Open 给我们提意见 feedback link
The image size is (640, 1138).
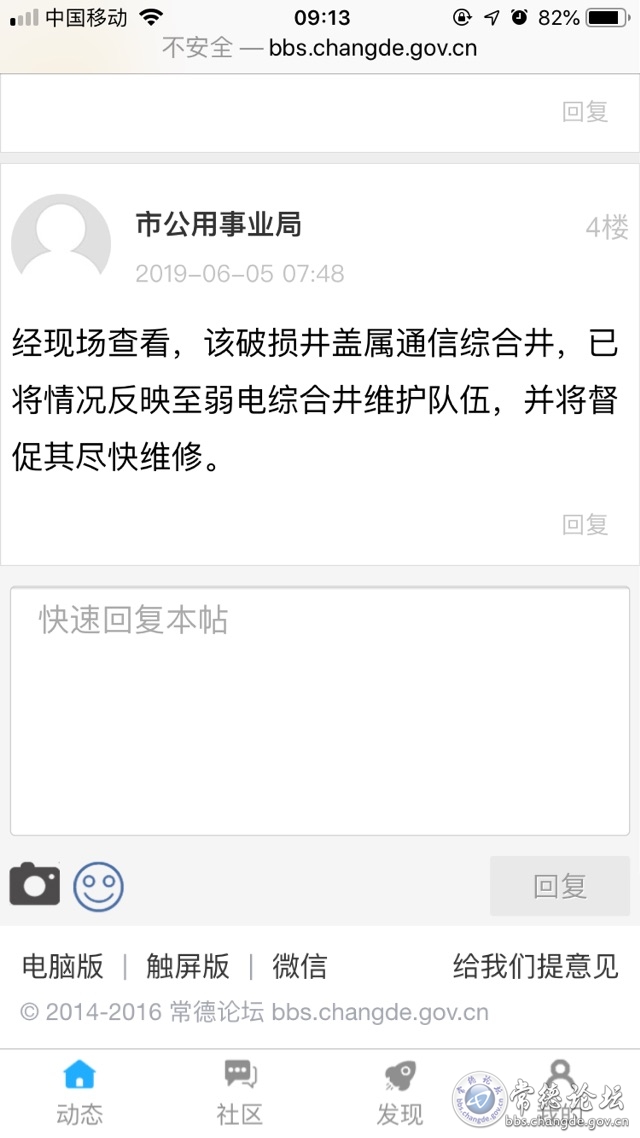tap(535, 966)
